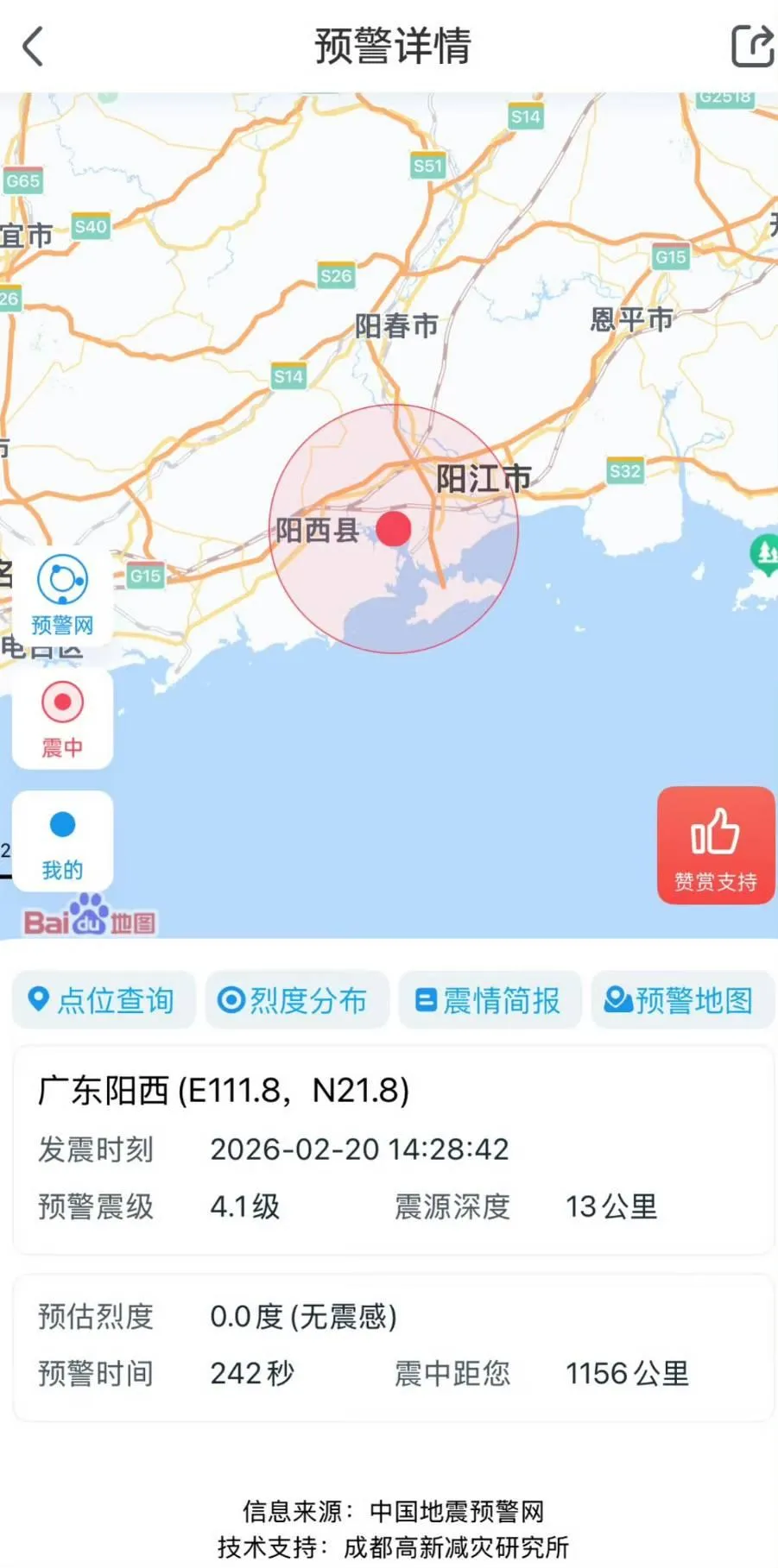778x1568 pixels.
Task: Tap the back arrow on title bar
Action: [x=33, y=47]
